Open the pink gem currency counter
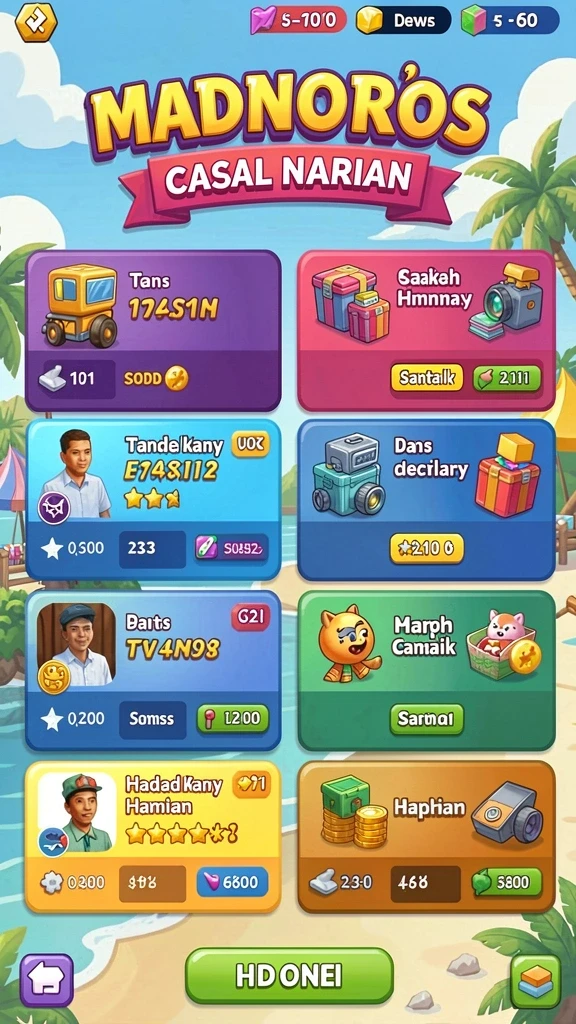This screenshot has width=576, height=1024. coord(298,20)
